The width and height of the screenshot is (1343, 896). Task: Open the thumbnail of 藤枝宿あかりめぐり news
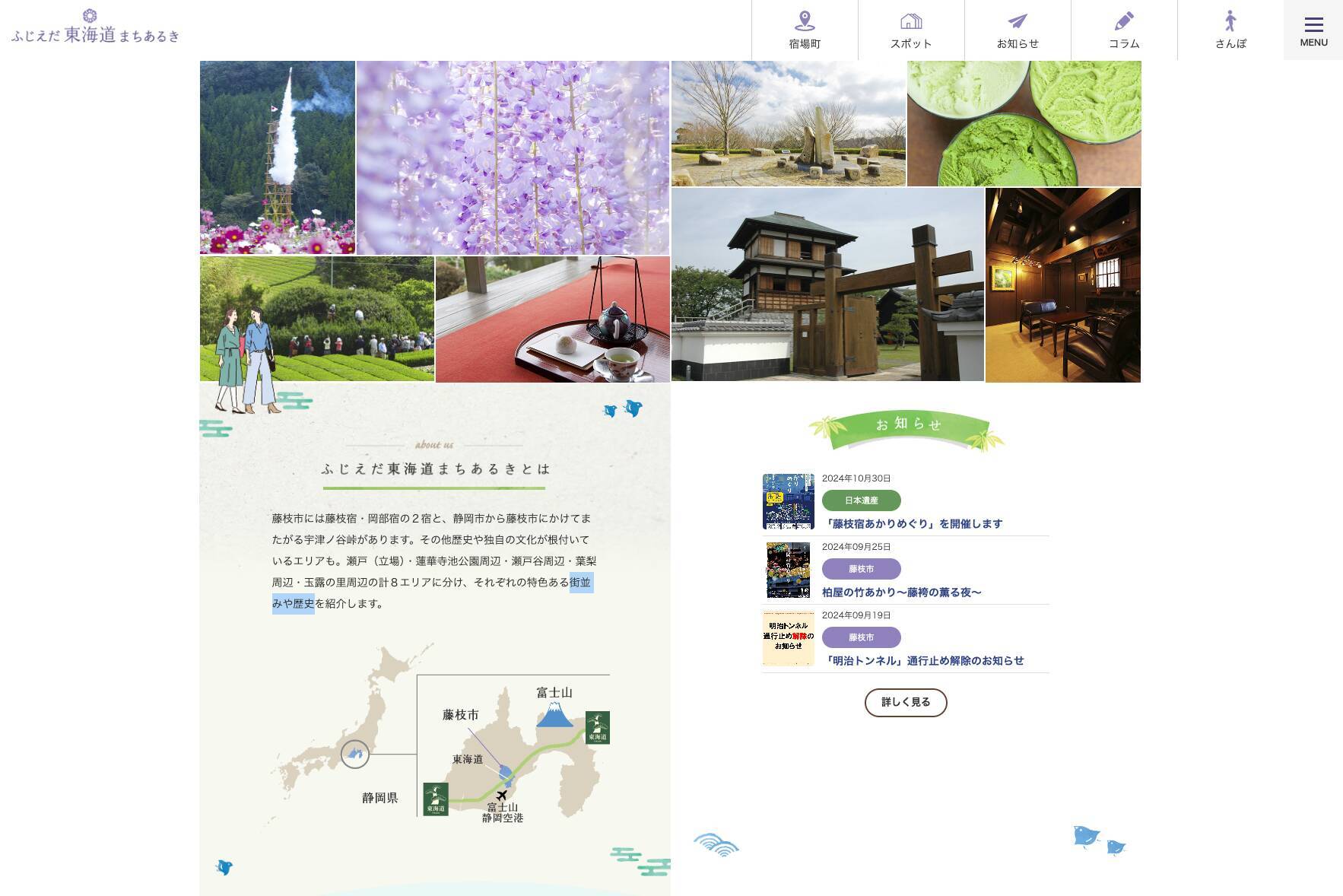tap(788, 501)
